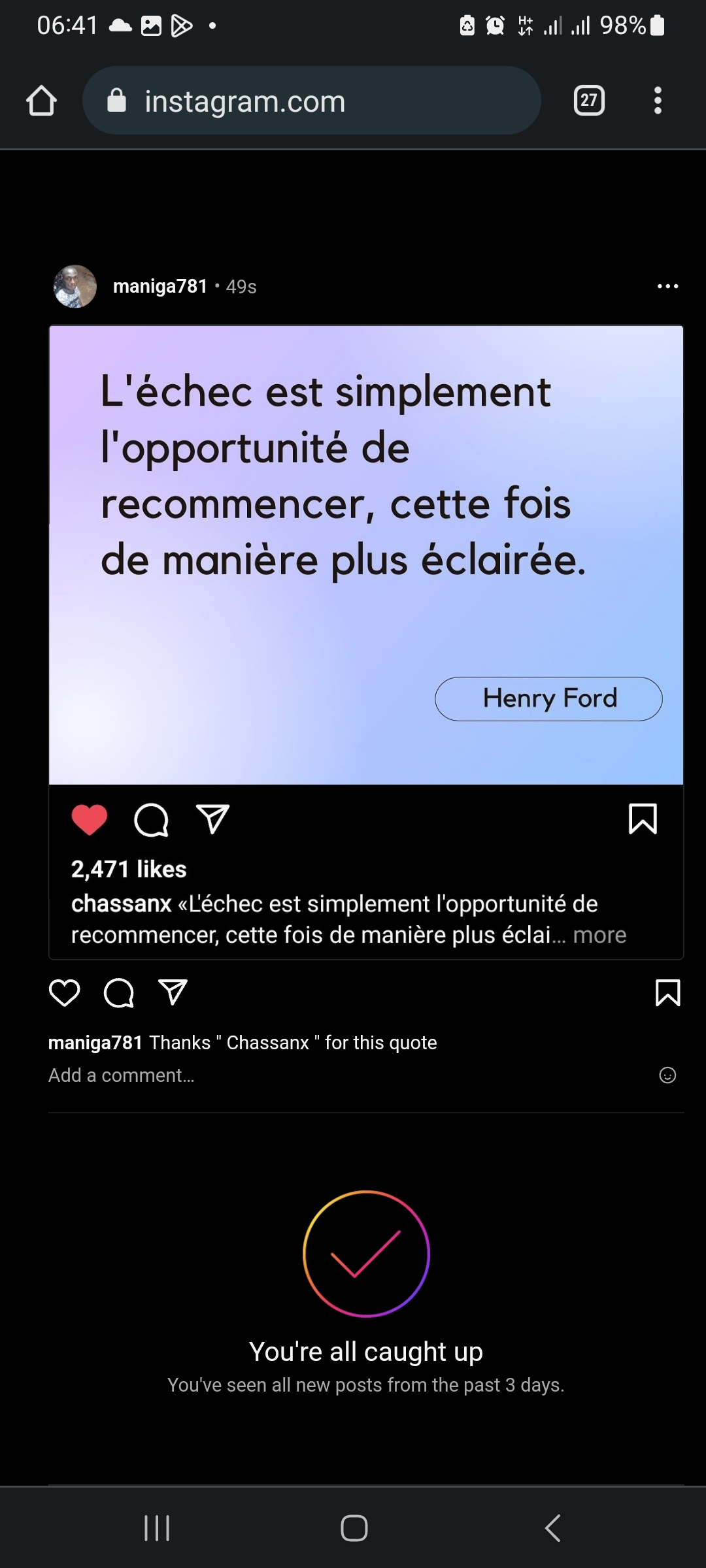706x1568 pixels.
Task: Open the browser home page button
Action: (x=41, y=101)
